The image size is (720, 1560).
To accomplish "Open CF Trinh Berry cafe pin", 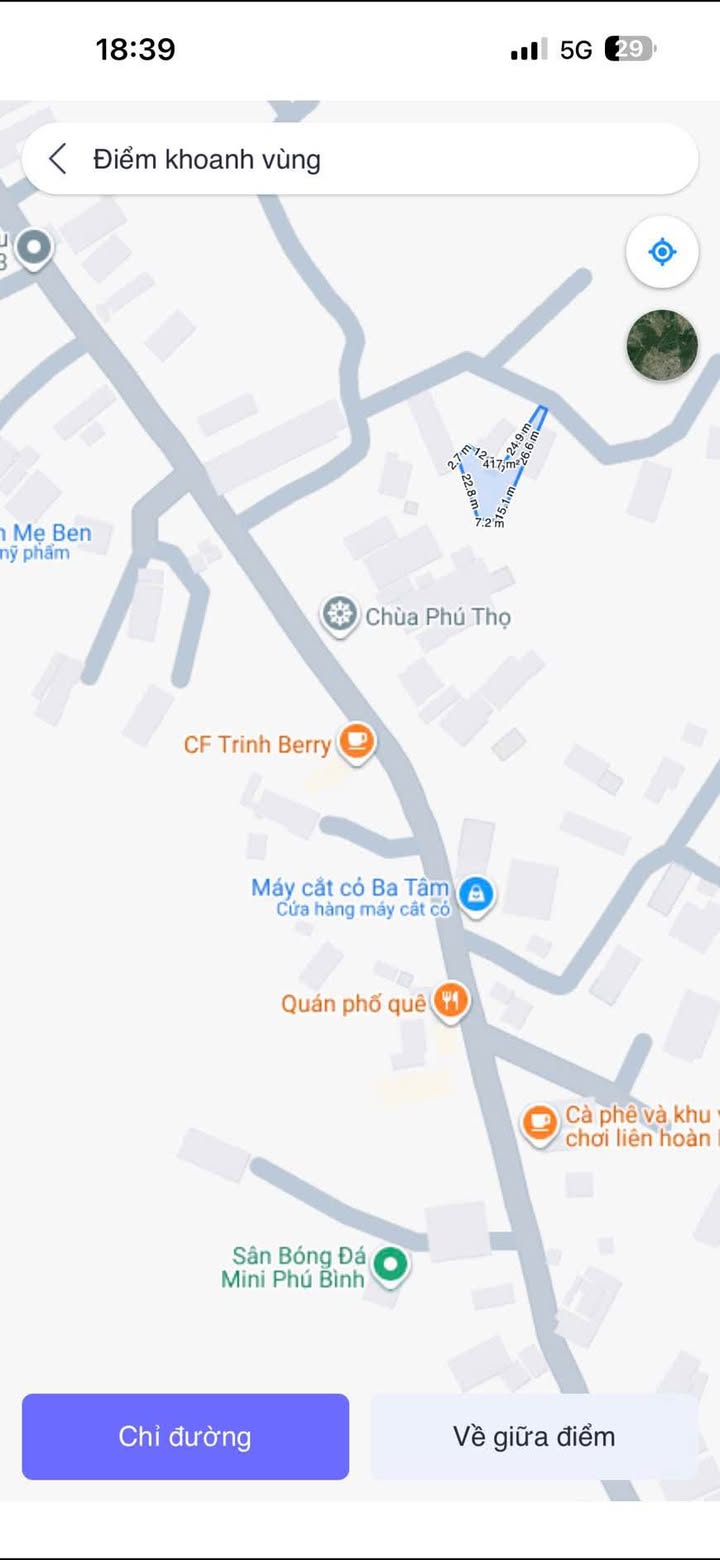I will (357, 744).
